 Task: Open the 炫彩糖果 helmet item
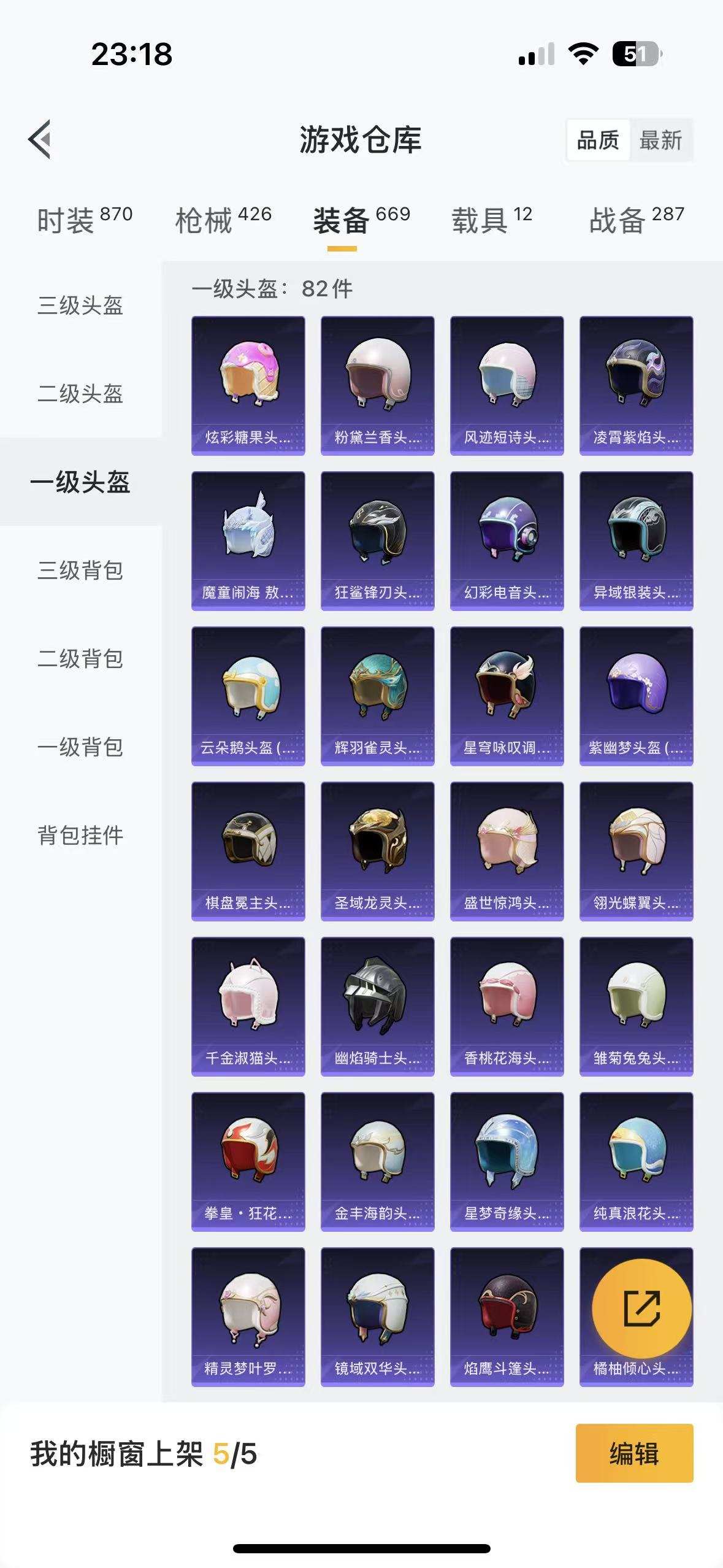point(248,385)
